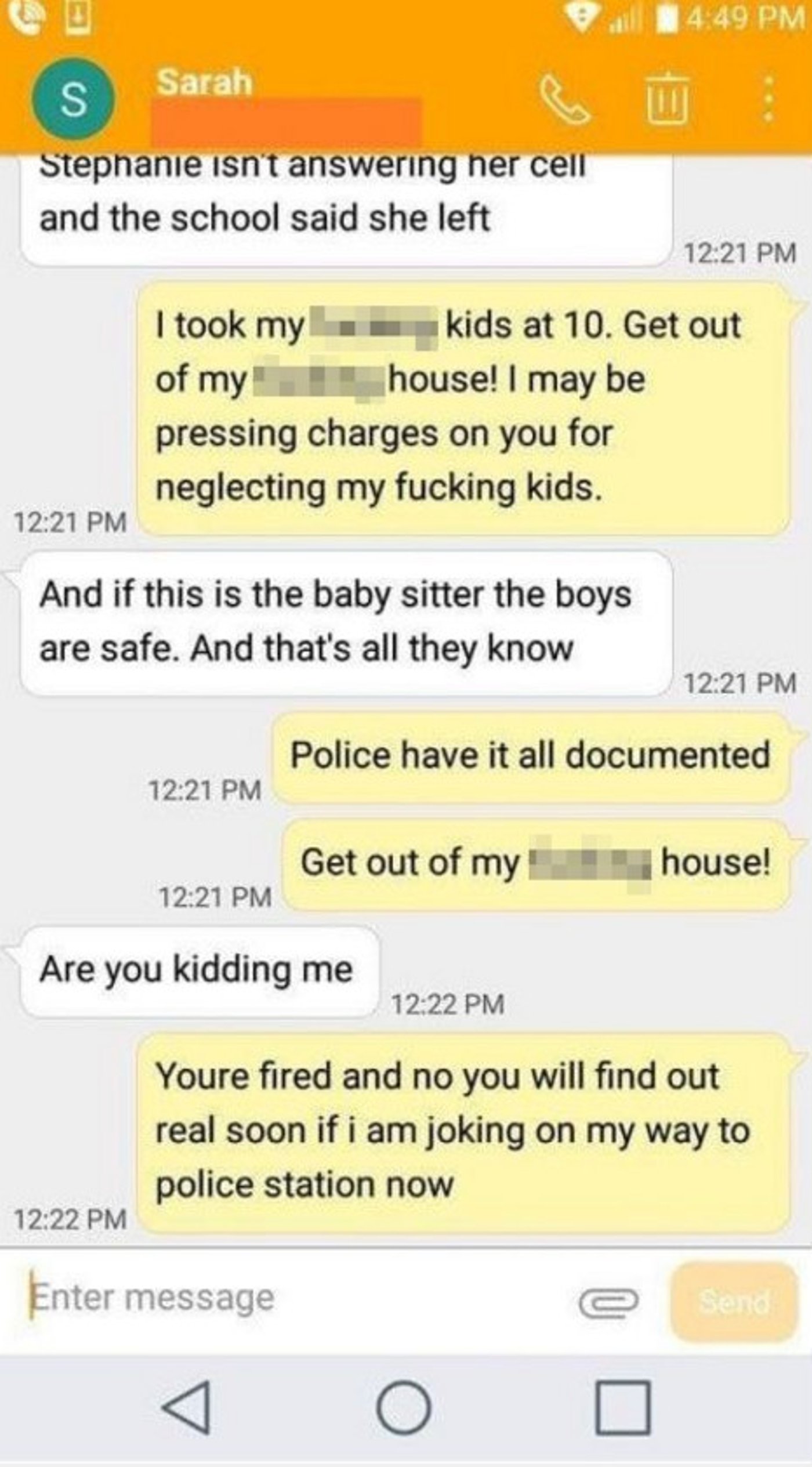Open the three-dot overflow menu
Screen dimensions: 812x1467
pos(767,100)
